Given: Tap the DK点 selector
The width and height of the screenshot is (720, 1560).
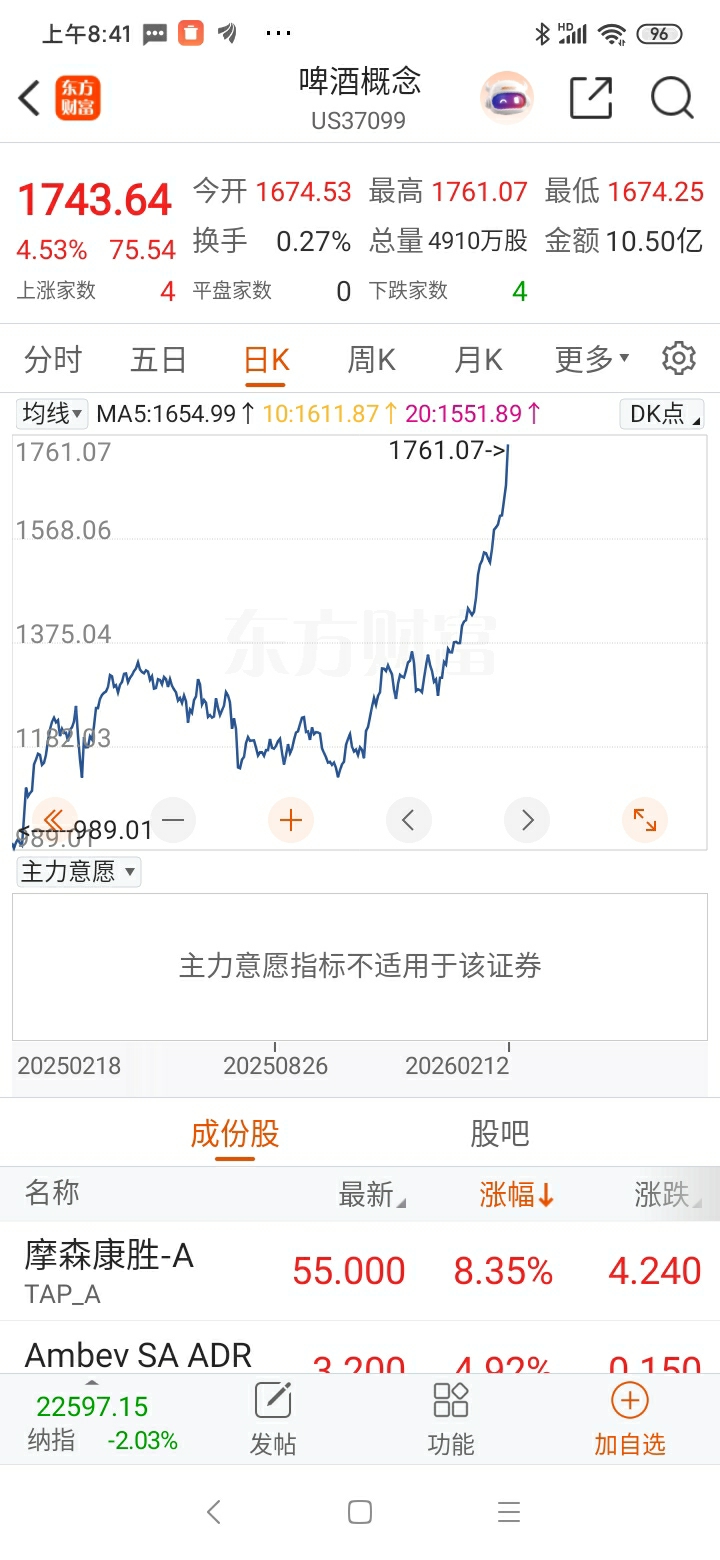Looking at the screenshot, I should click(662, 413).
